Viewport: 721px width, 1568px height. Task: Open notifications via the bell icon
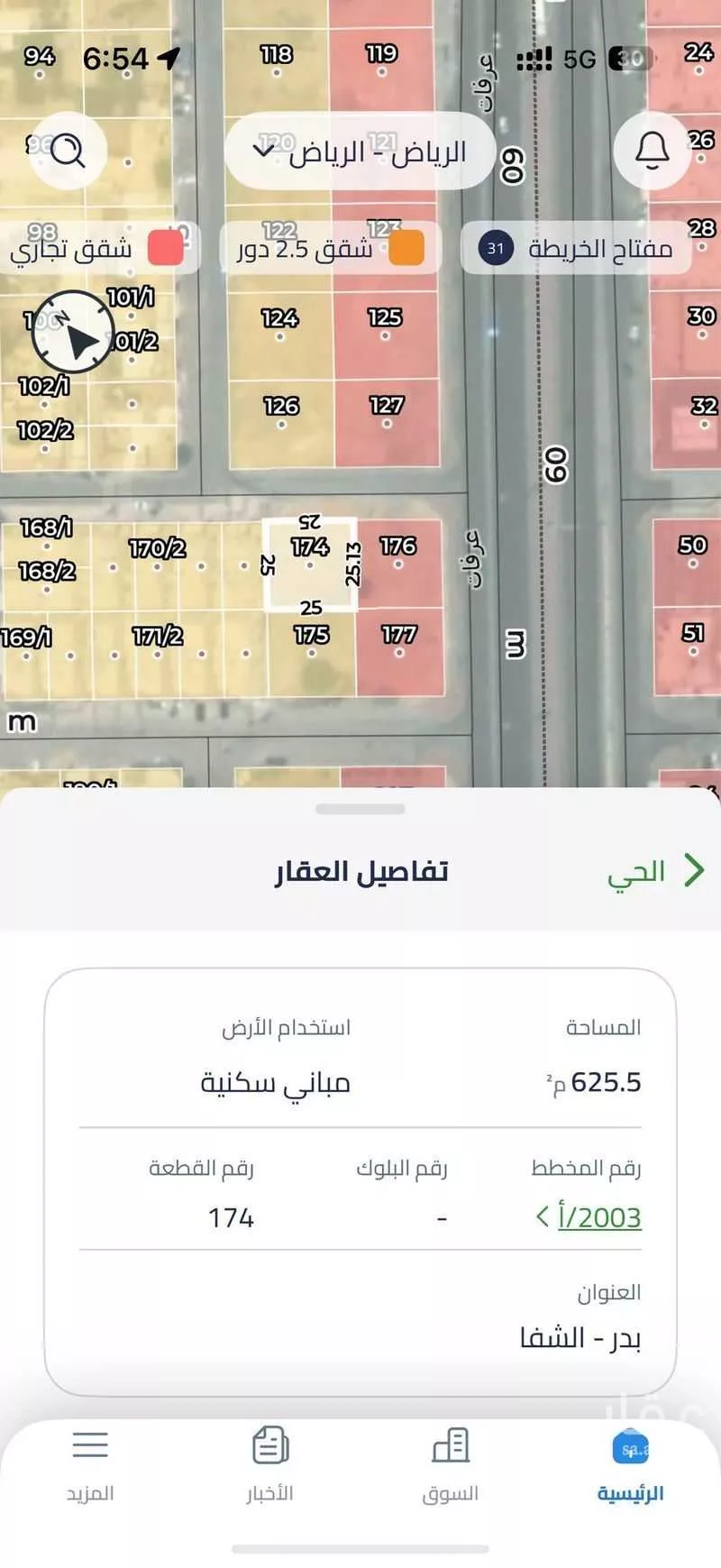(652, 151)
